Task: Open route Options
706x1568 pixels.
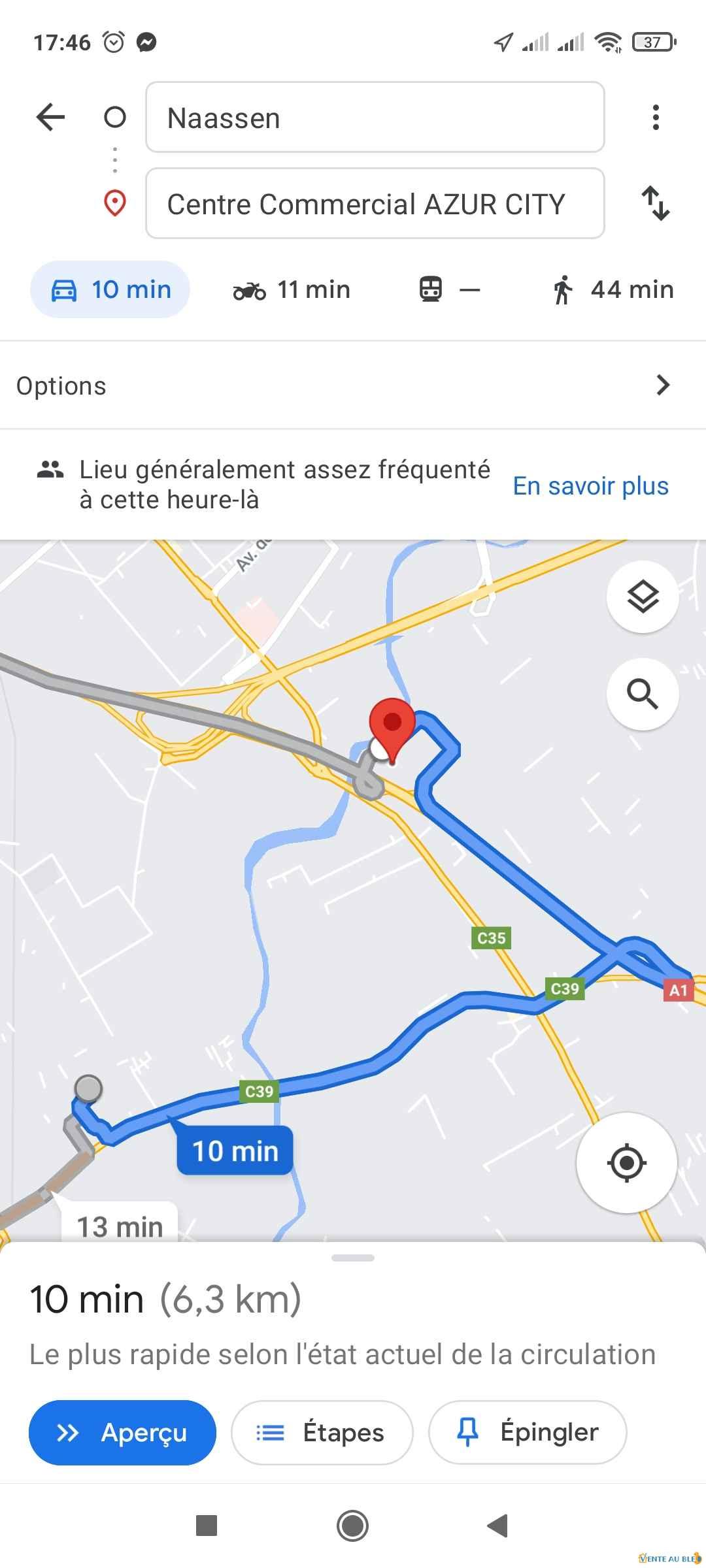Action: point(353,385)
